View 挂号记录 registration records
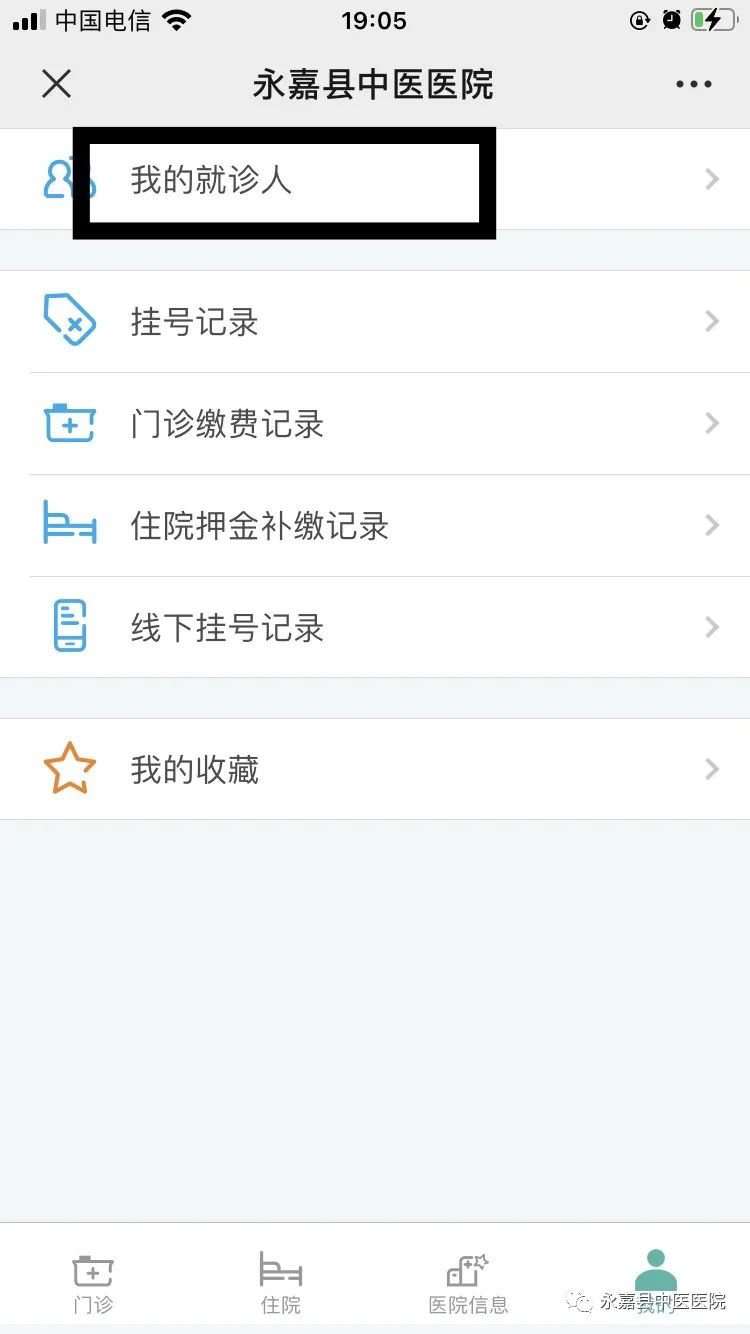The height and width of the screenshot is (1334, 750). tap(375, 322)
